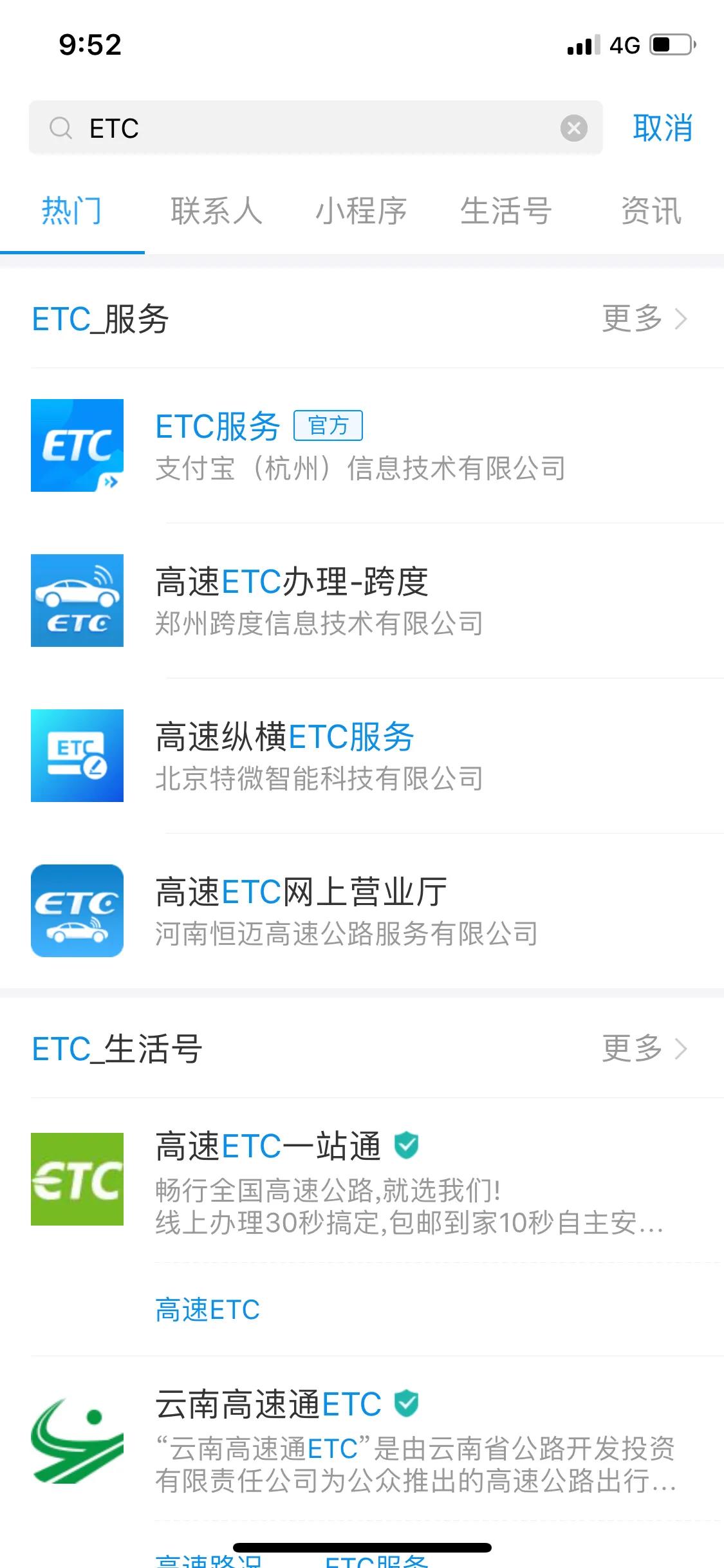Tap the home indicator bar at bottom

(x=362, y=1547)
